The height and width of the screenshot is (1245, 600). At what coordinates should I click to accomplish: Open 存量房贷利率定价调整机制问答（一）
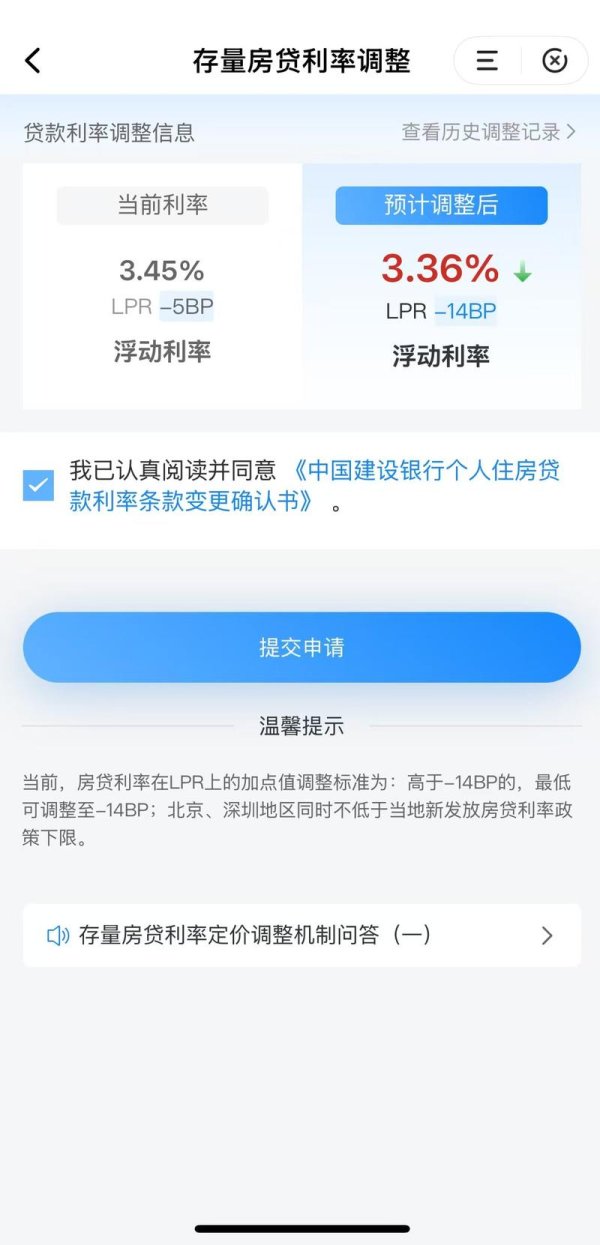(301, 935)
